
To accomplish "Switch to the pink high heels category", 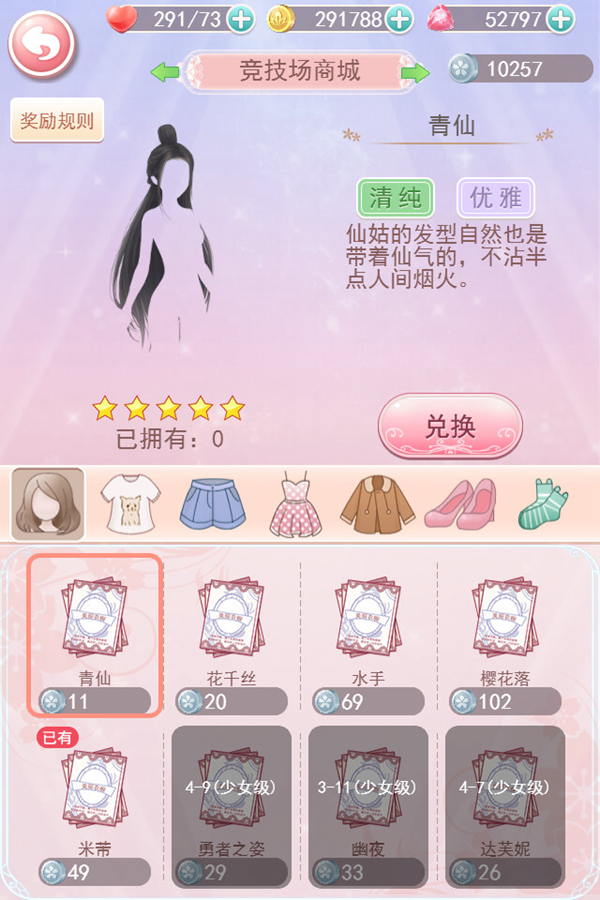I will pyautogui.click(x=459, y=505).
